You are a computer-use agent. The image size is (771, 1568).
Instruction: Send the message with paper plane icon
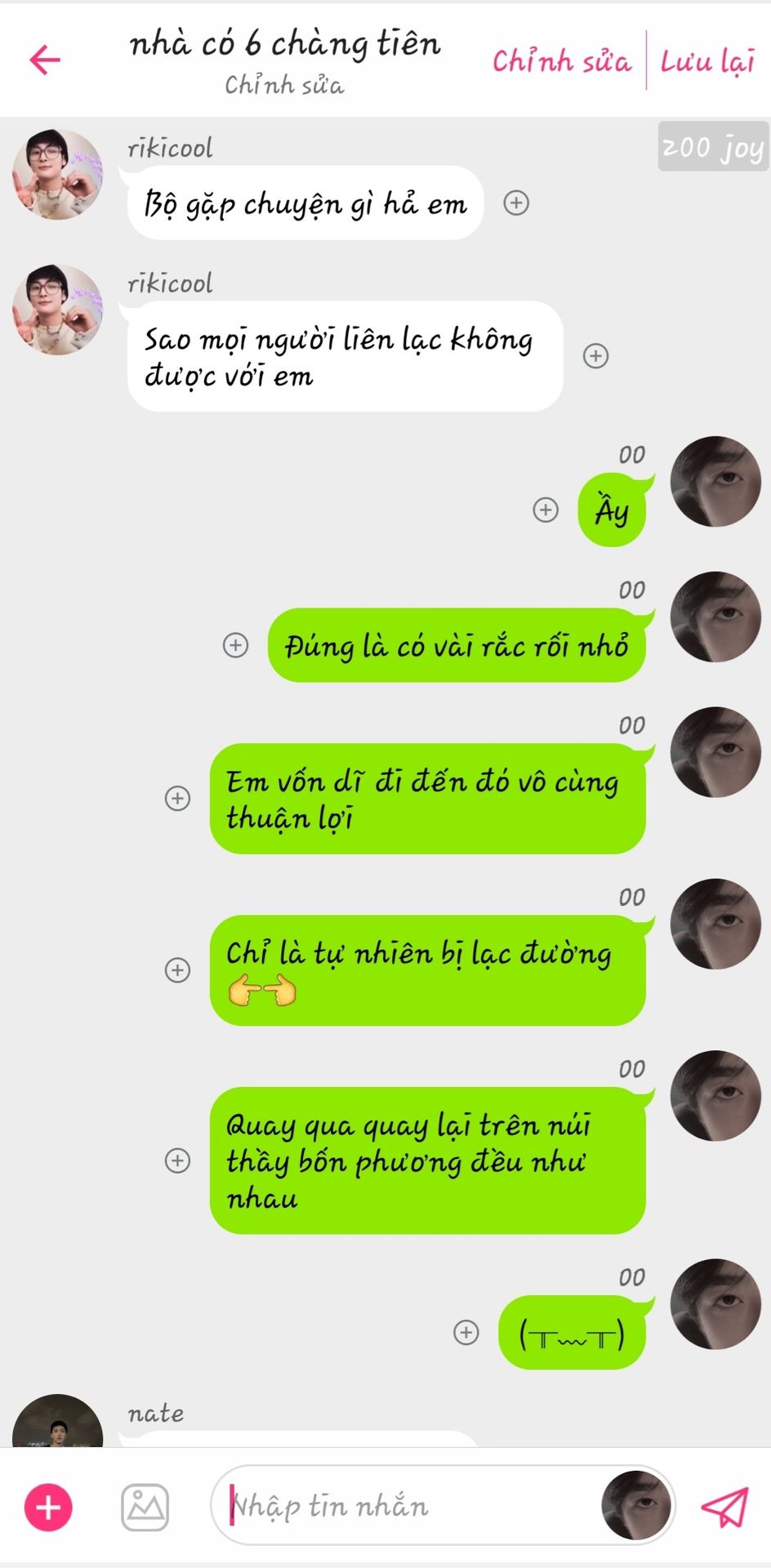(724, 1506)
